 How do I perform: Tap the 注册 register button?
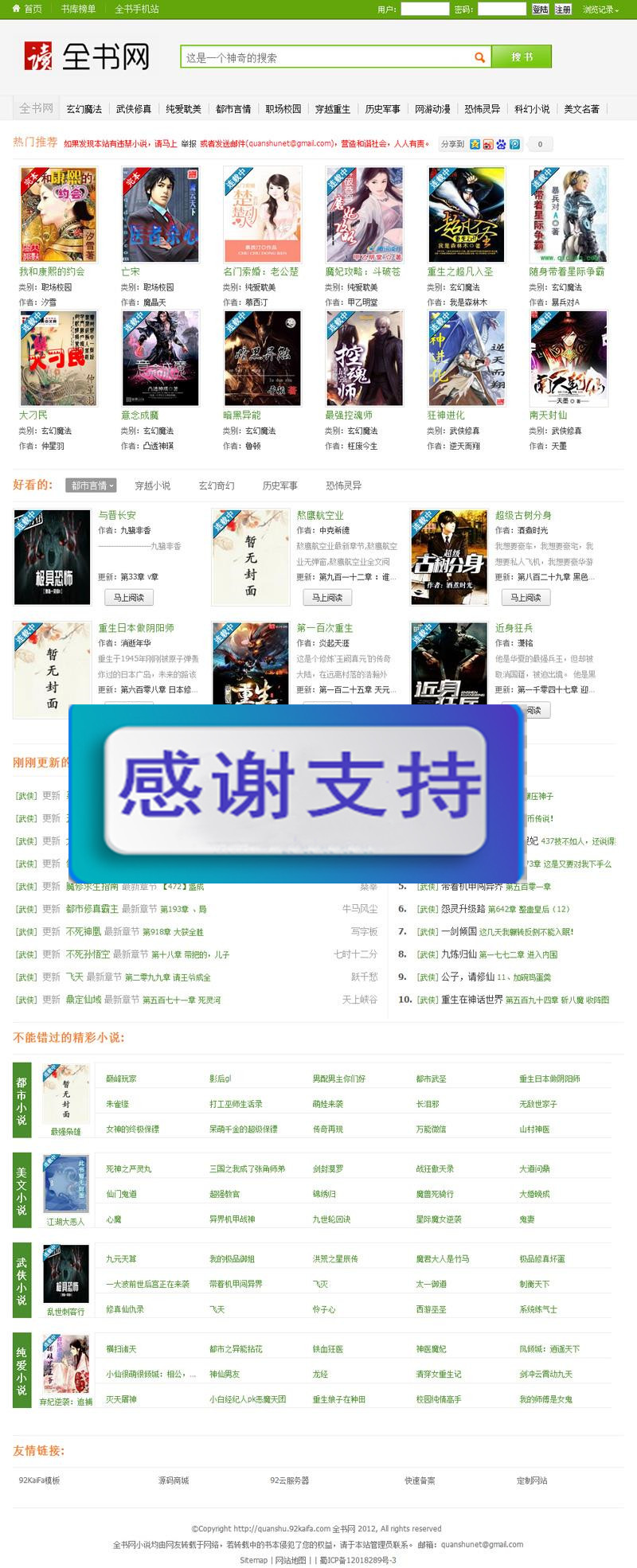point(563,10)
